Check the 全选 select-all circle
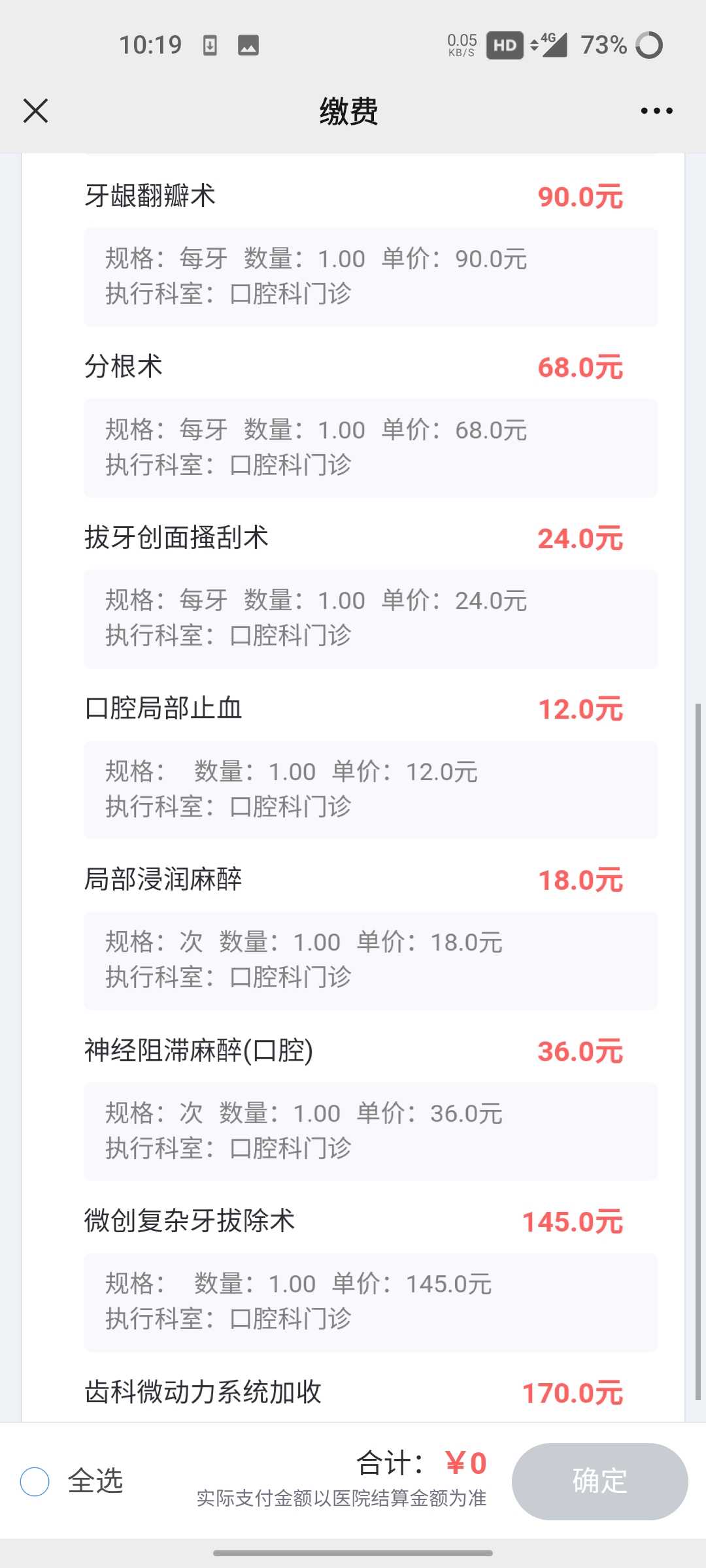The height and width of the screenshot is (1568, 706). click(x=35, y=1481)
